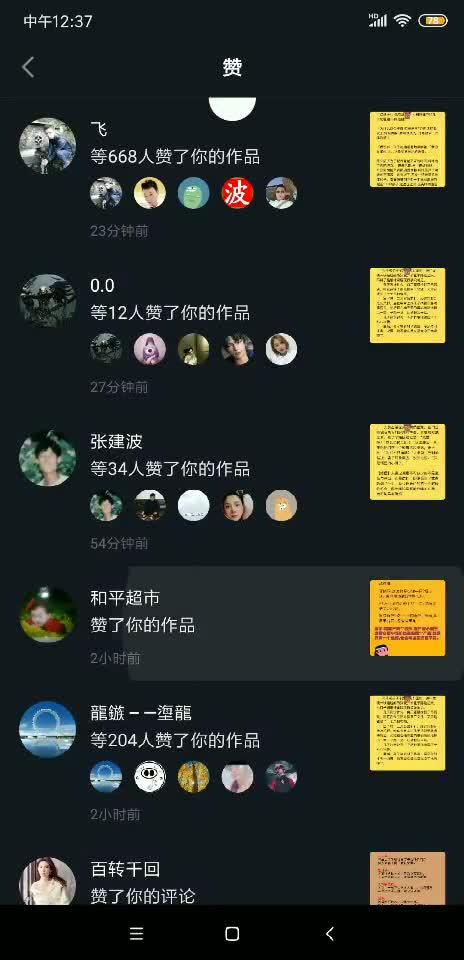Open the recent apps menu button
This screenshot has width=464, height=960.
pos(137,933)
